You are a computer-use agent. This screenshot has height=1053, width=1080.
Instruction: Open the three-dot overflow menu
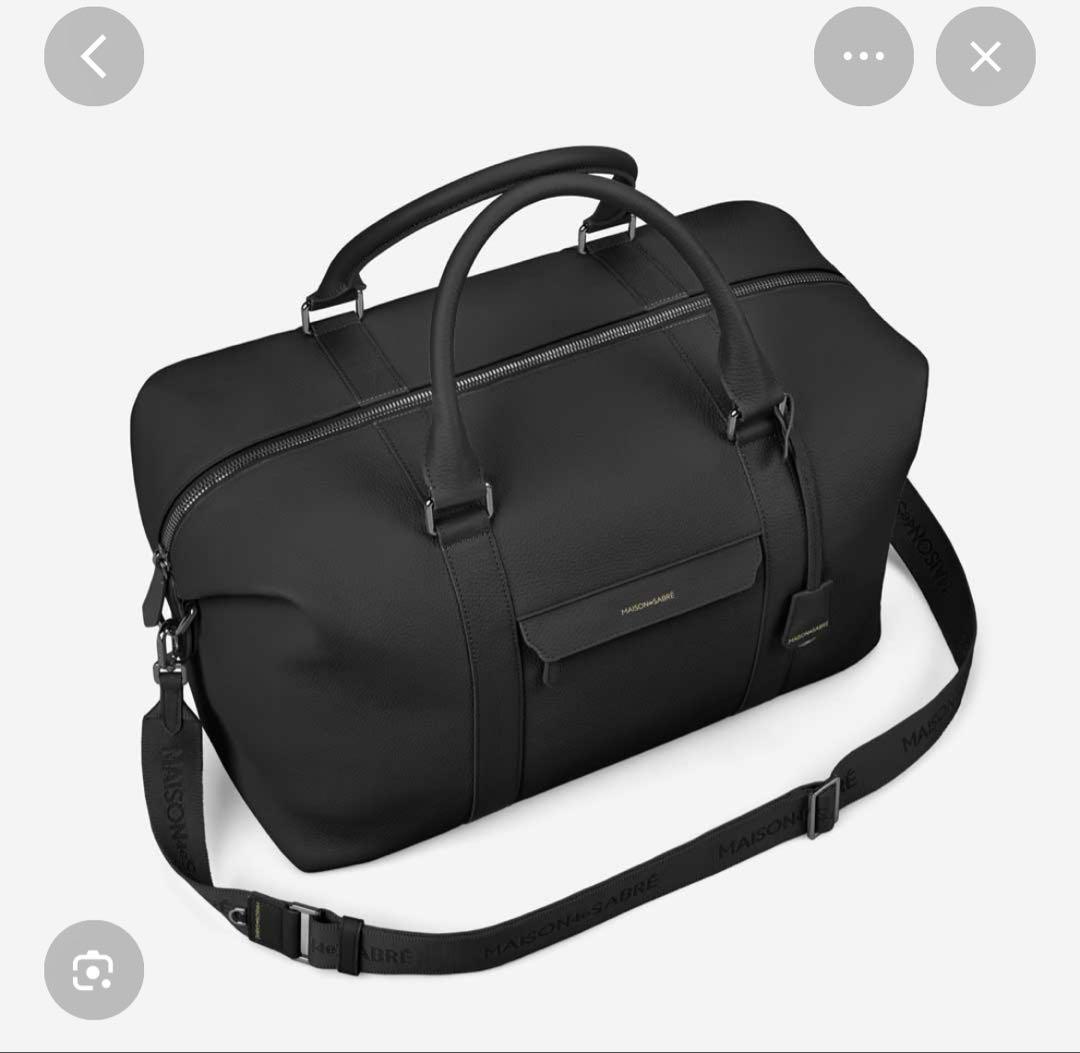click(863, 57)
